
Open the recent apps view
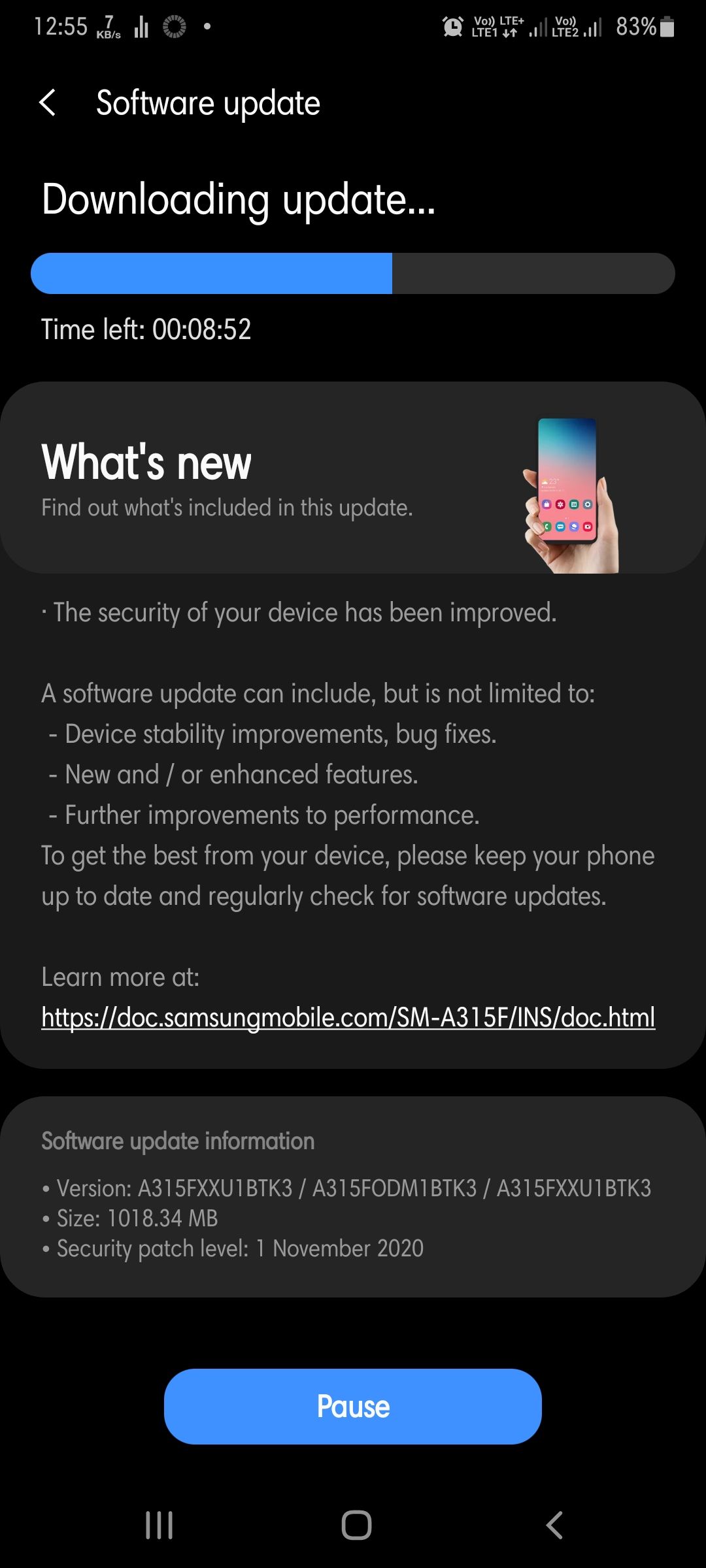[160, 1526]
